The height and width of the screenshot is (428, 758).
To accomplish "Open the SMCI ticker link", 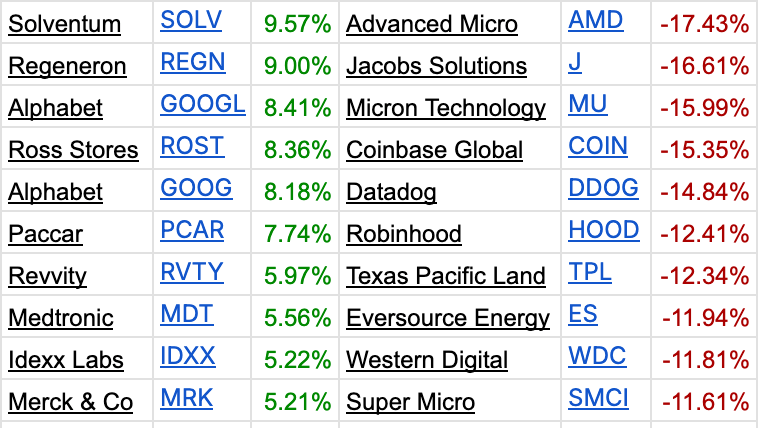I will [598, 400].
